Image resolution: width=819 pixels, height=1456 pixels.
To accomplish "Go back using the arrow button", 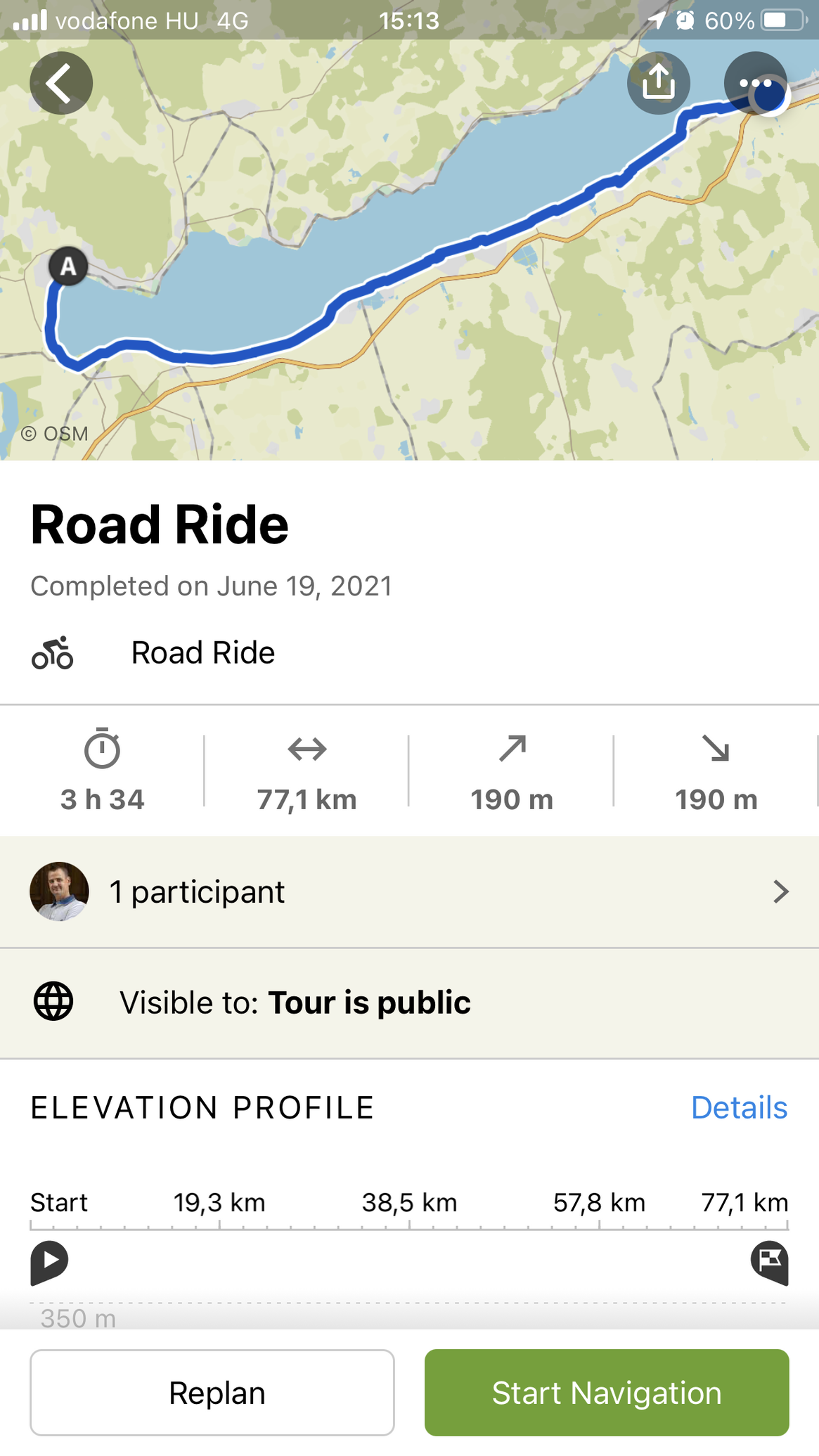I will tap(61, 83).
